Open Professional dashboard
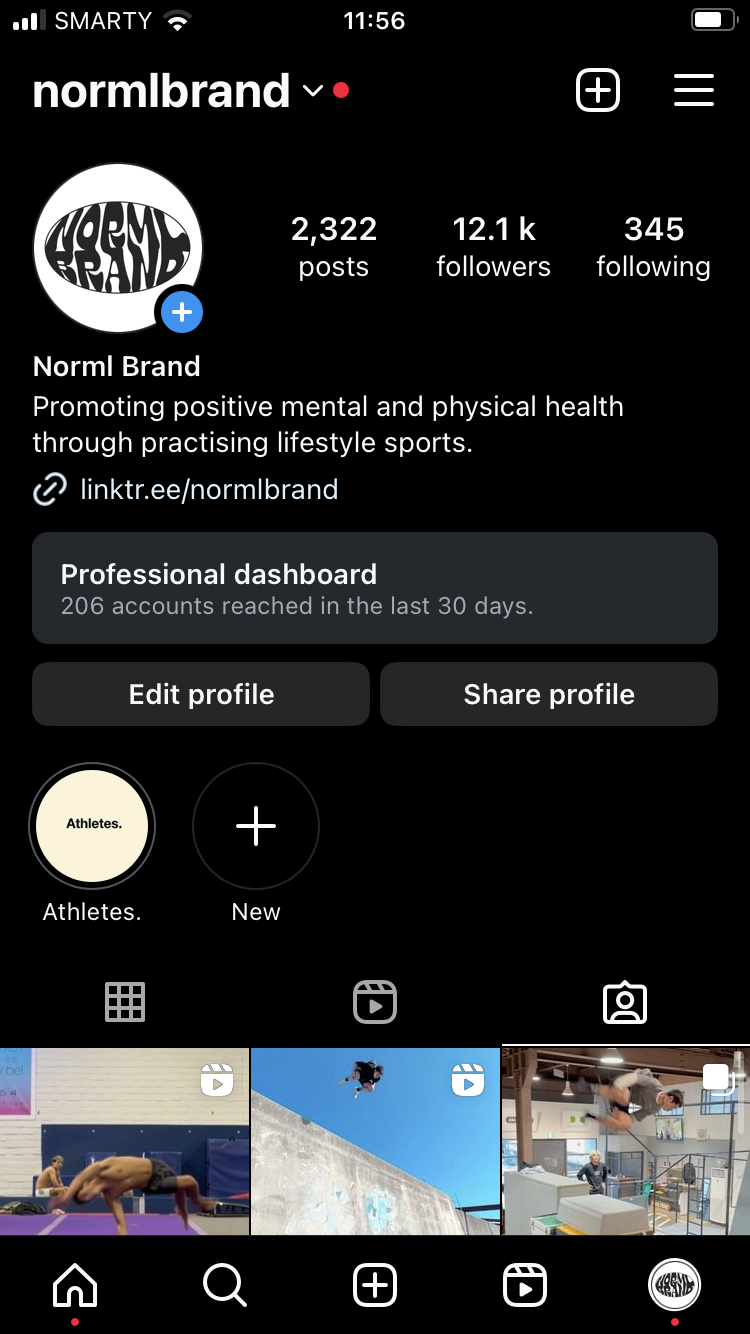 (x=375, y=588)
